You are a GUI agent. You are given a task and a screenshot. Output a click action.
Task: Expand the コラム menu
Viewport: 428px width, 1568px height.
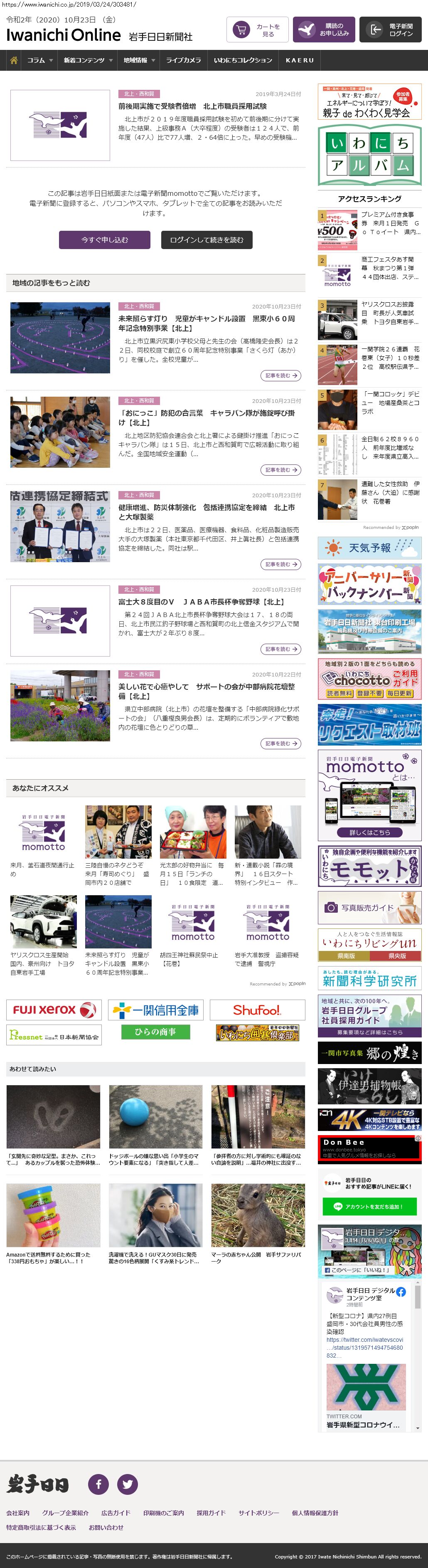(x=39, y=60)
